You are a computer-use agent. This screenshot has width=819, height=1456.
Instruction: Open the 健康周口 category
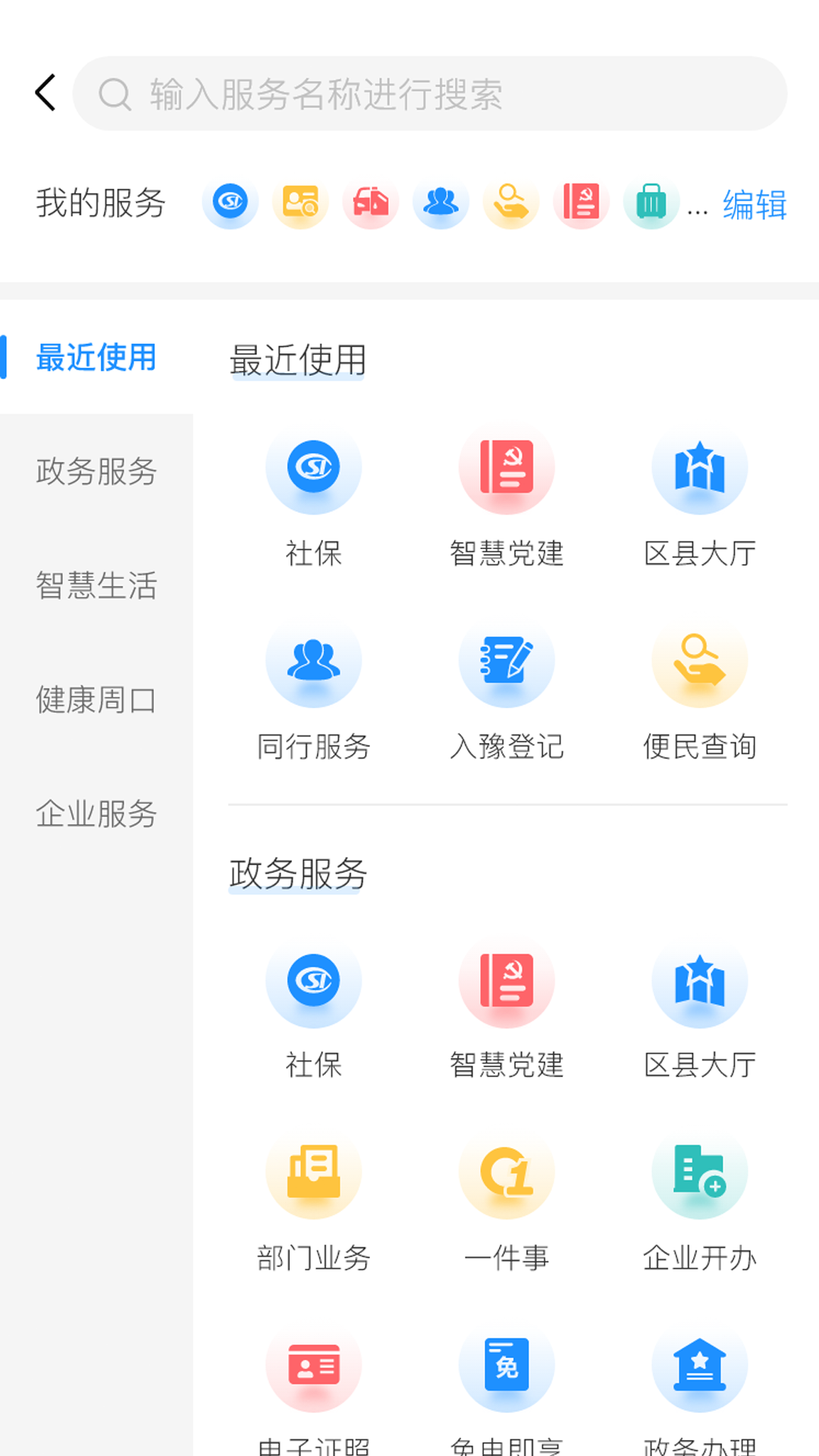96,700
